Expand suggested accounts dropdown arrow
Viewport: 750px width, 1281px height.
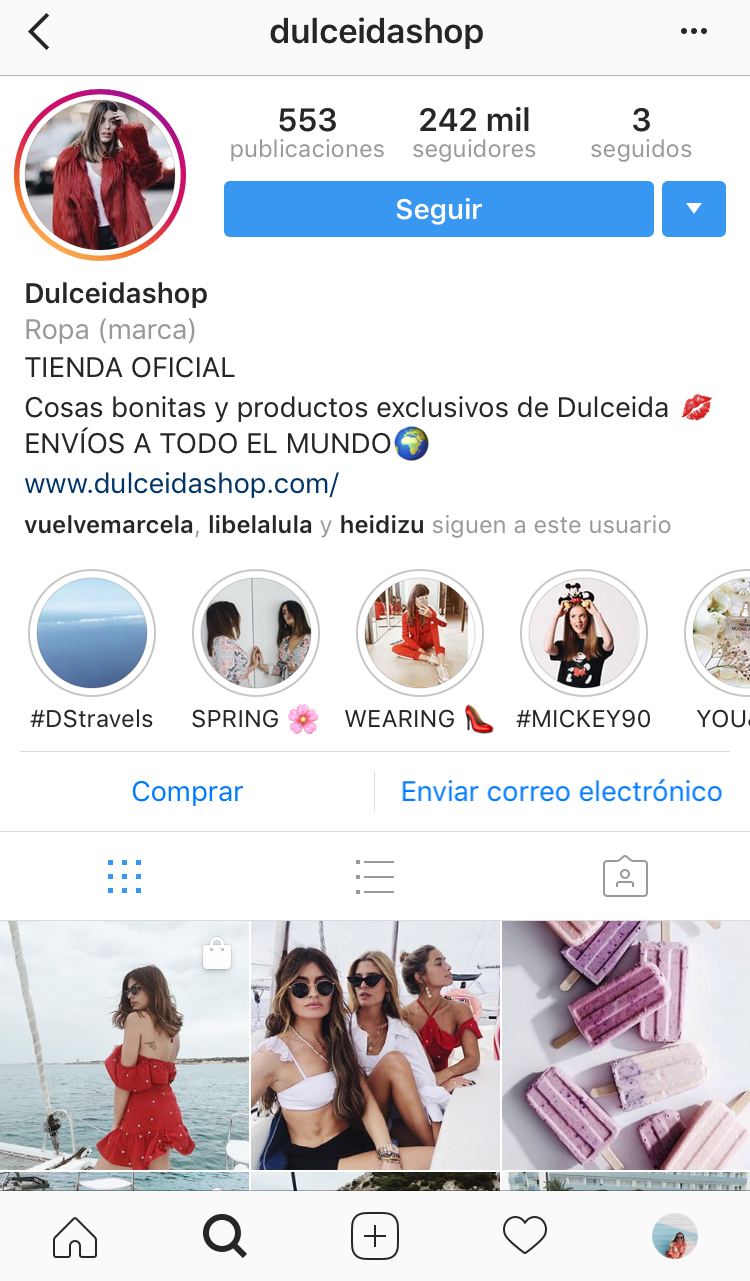point(693,209)
